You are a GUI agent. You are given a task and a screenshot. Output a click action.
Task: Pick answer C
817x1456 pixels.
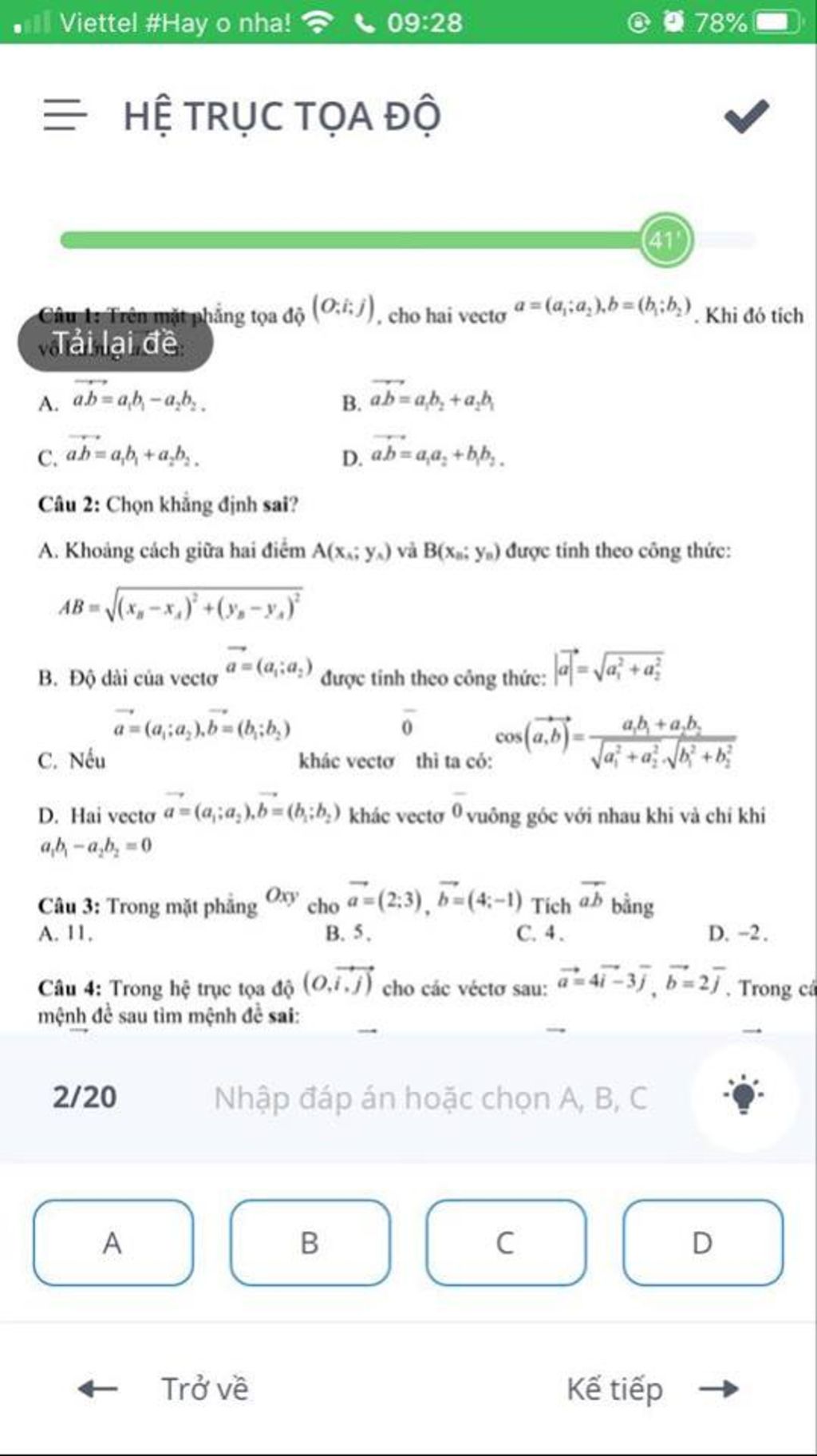[506, 1243]
